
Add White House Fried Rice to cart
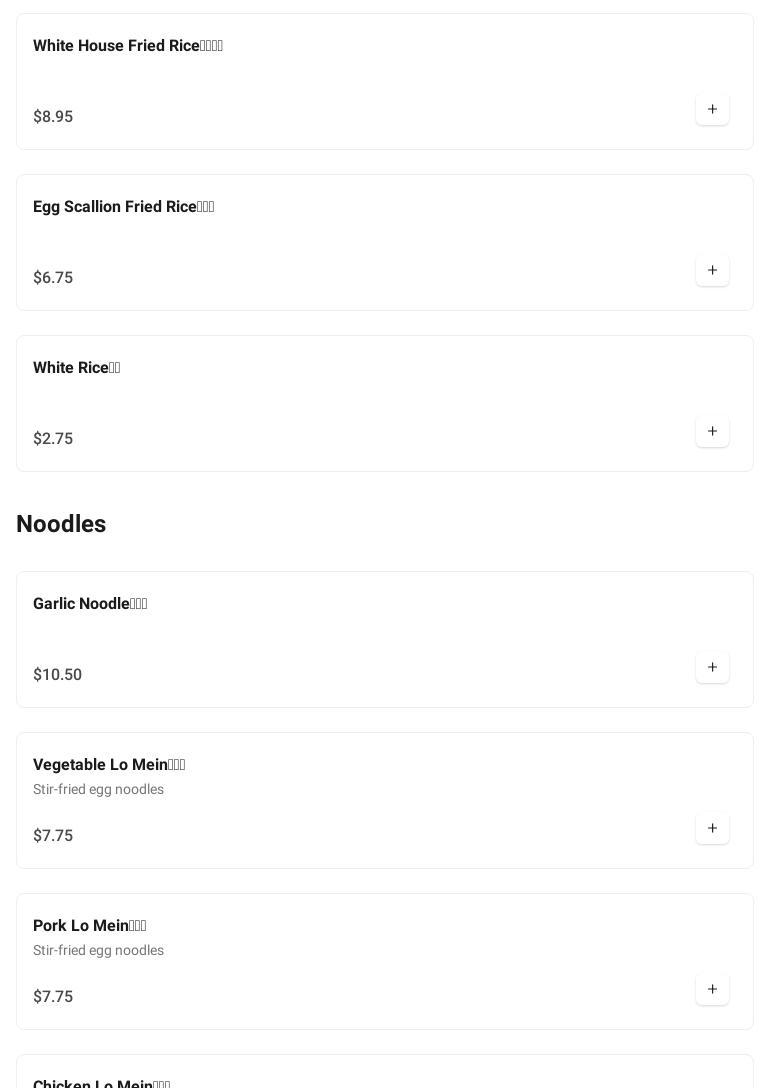pyautogui.click(x=712, y=109)
